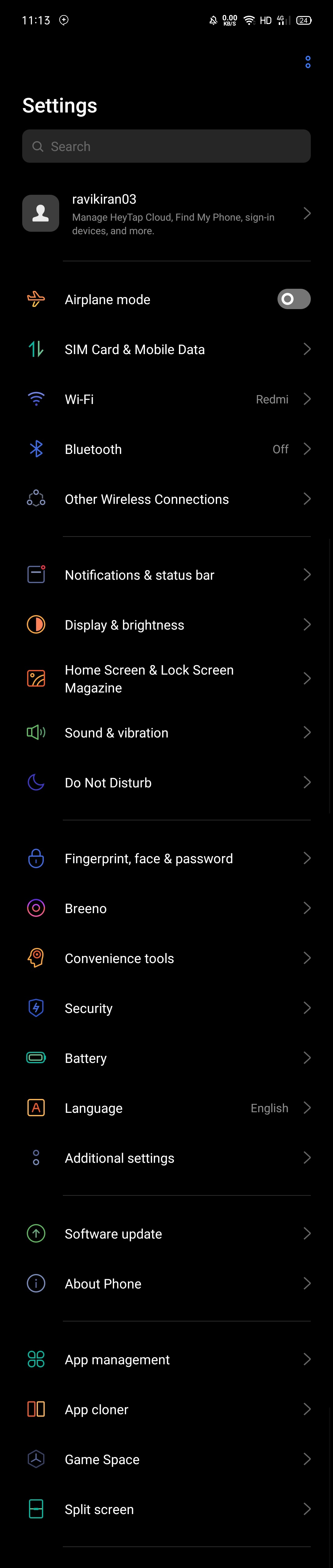Open Fingerprint, face & password
This screenshot has width=333, height=1568.
point(166,858)
